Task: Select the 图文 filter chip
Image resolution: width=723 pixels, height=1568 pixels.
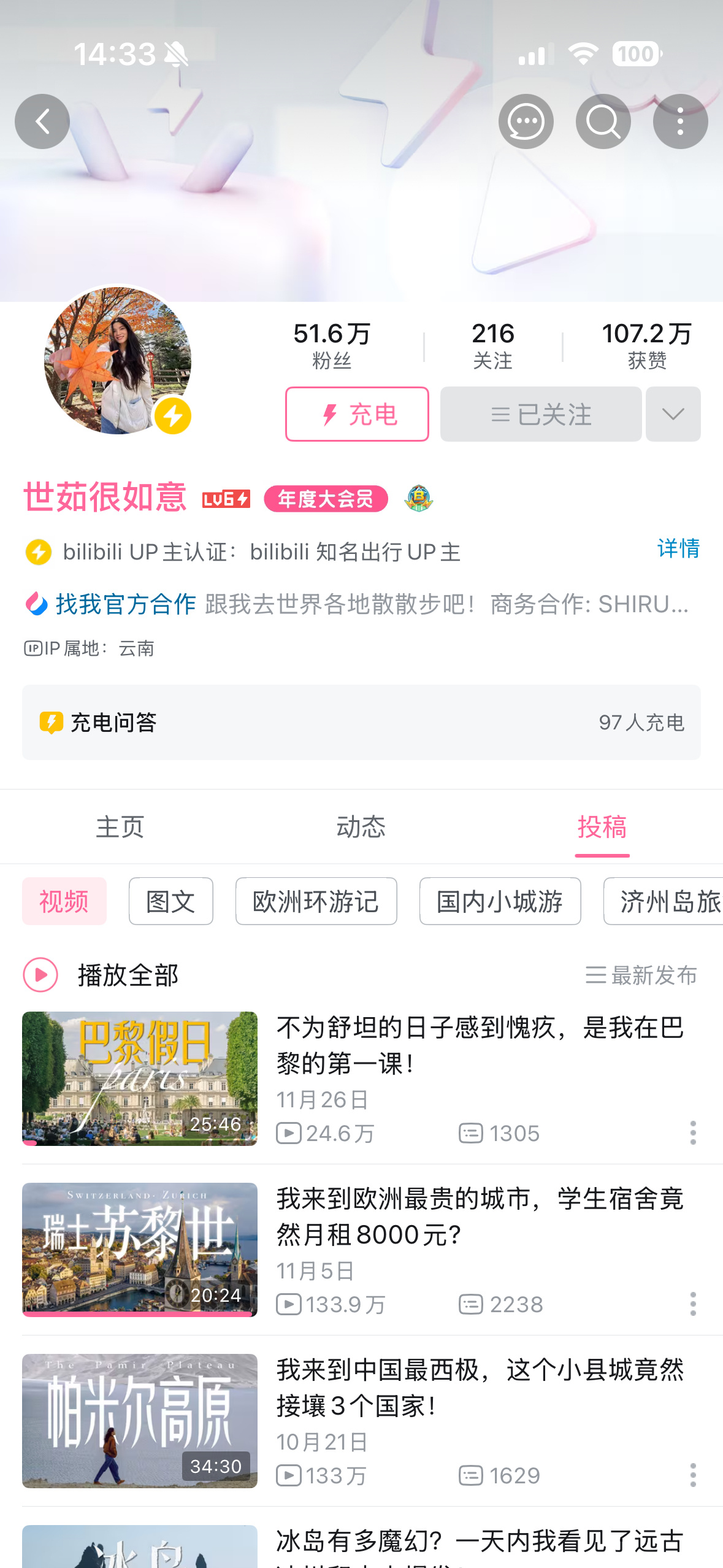Action: coord(170,901)
